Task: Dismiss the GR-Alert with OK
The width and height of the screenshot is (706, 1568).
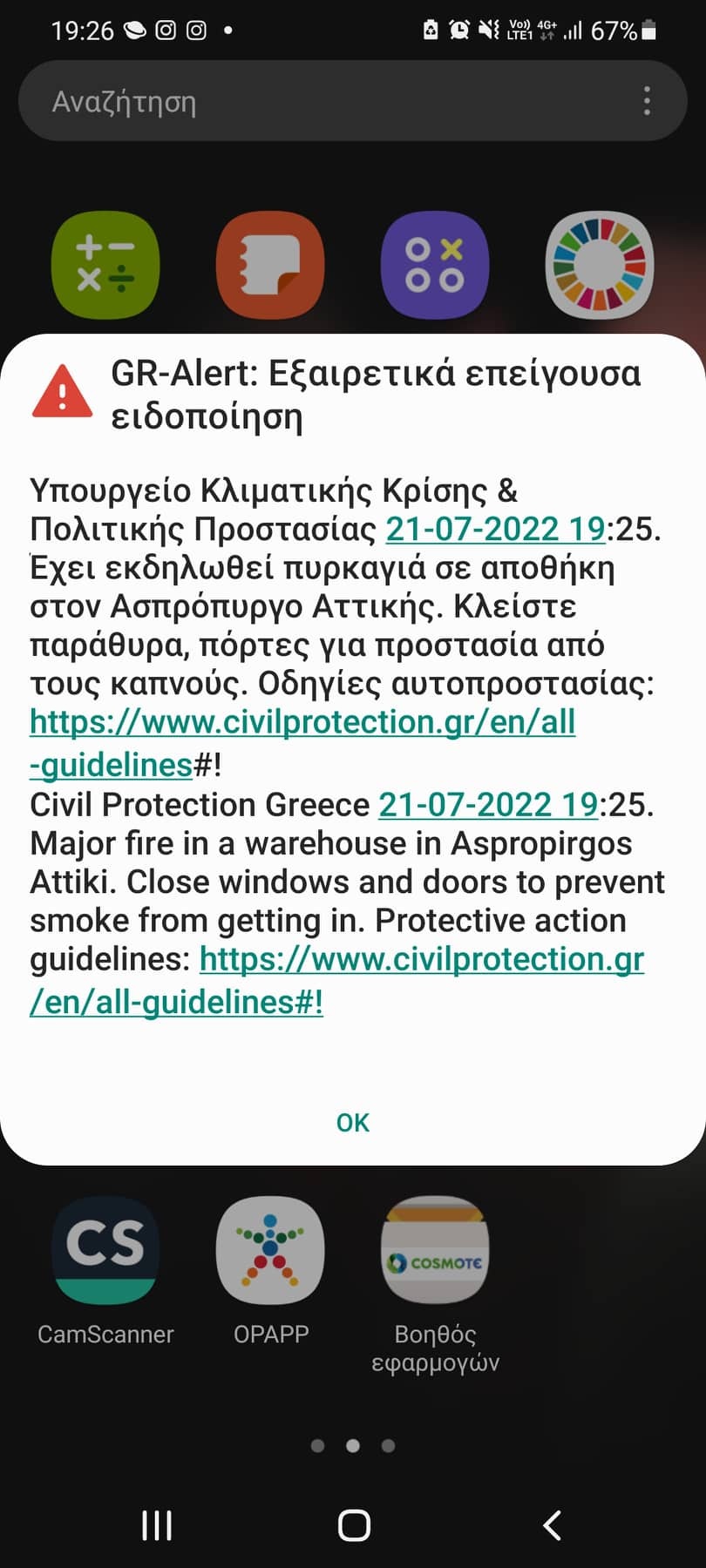Action: click(352, 1122)
